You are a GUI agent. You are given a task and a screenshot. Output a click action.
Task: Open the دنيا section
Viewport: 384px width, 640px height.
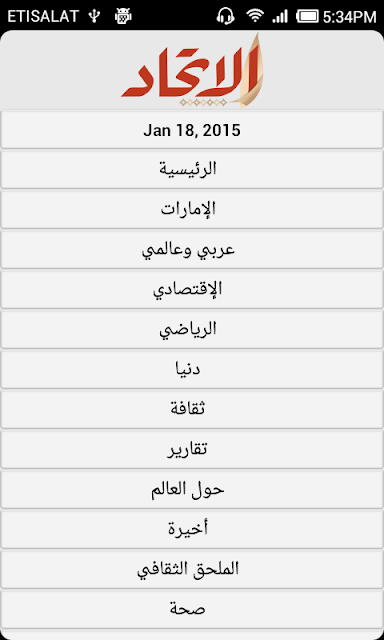[x=192, y=370]
